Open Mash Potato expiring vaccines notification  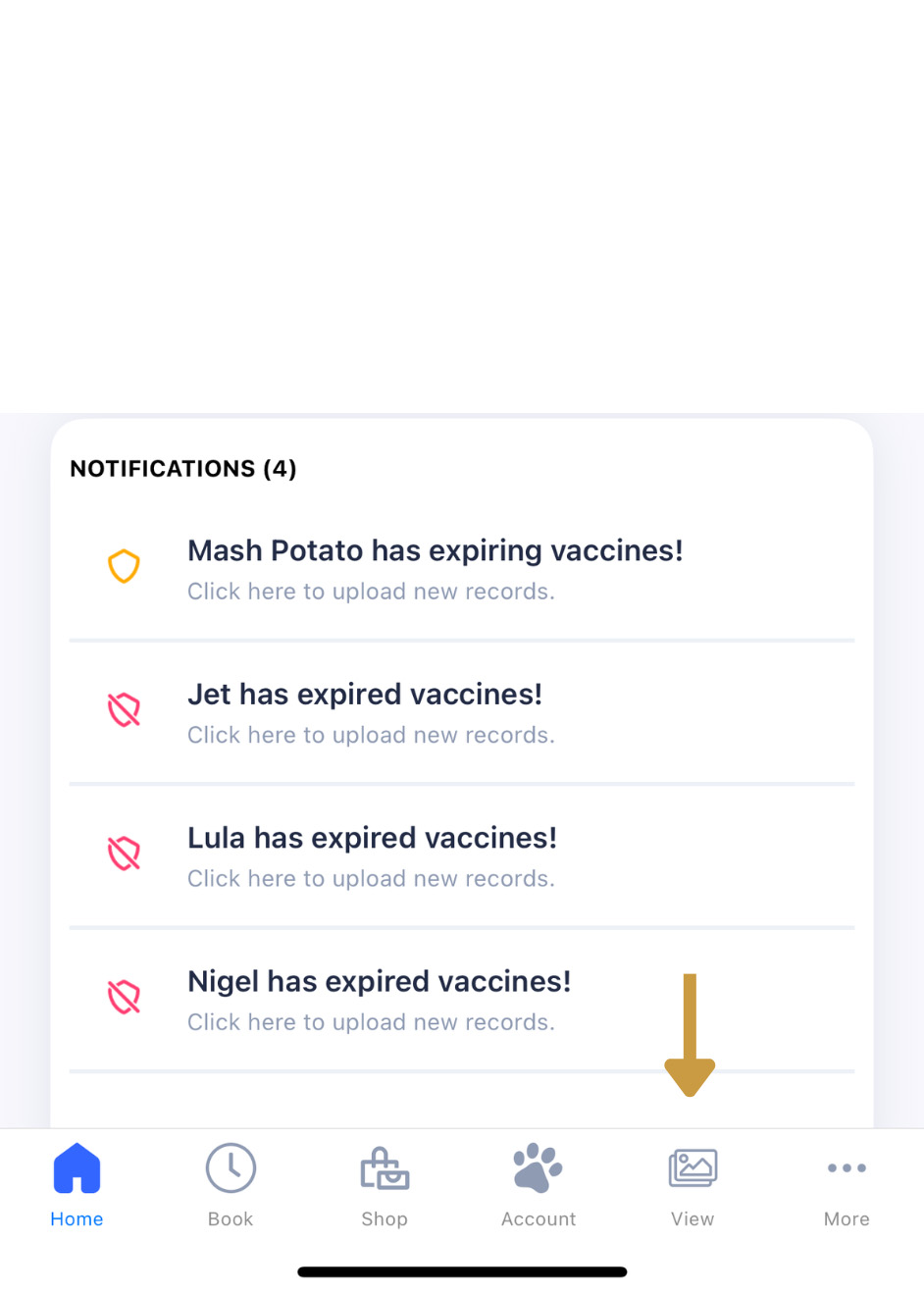click(435, 568)
